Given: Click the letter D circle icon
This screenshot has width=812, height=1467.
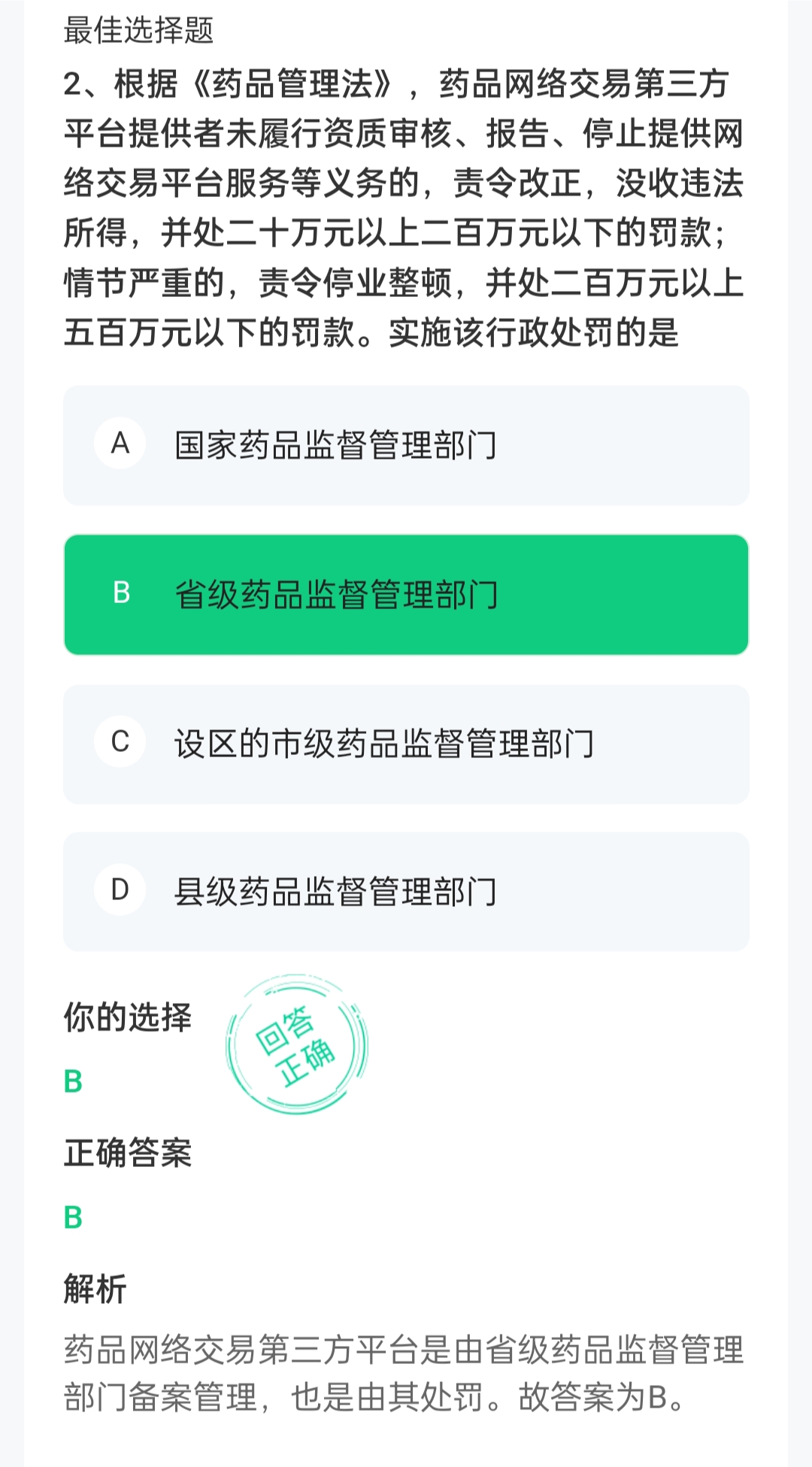Looking at the screenshot, I should tap(120, 890).
